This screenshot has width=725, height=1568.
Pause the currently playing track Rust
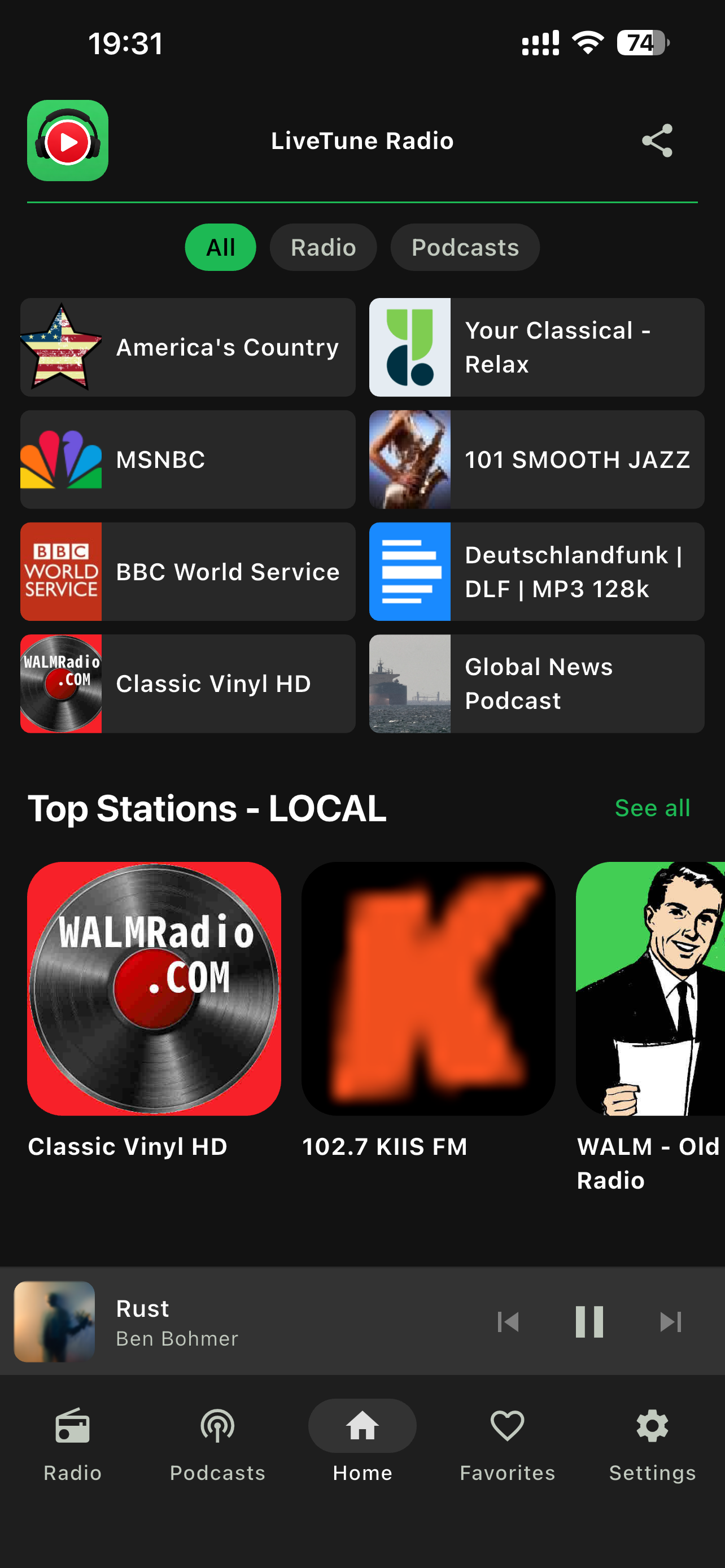pyautogui.click(x=589, y=1321)
